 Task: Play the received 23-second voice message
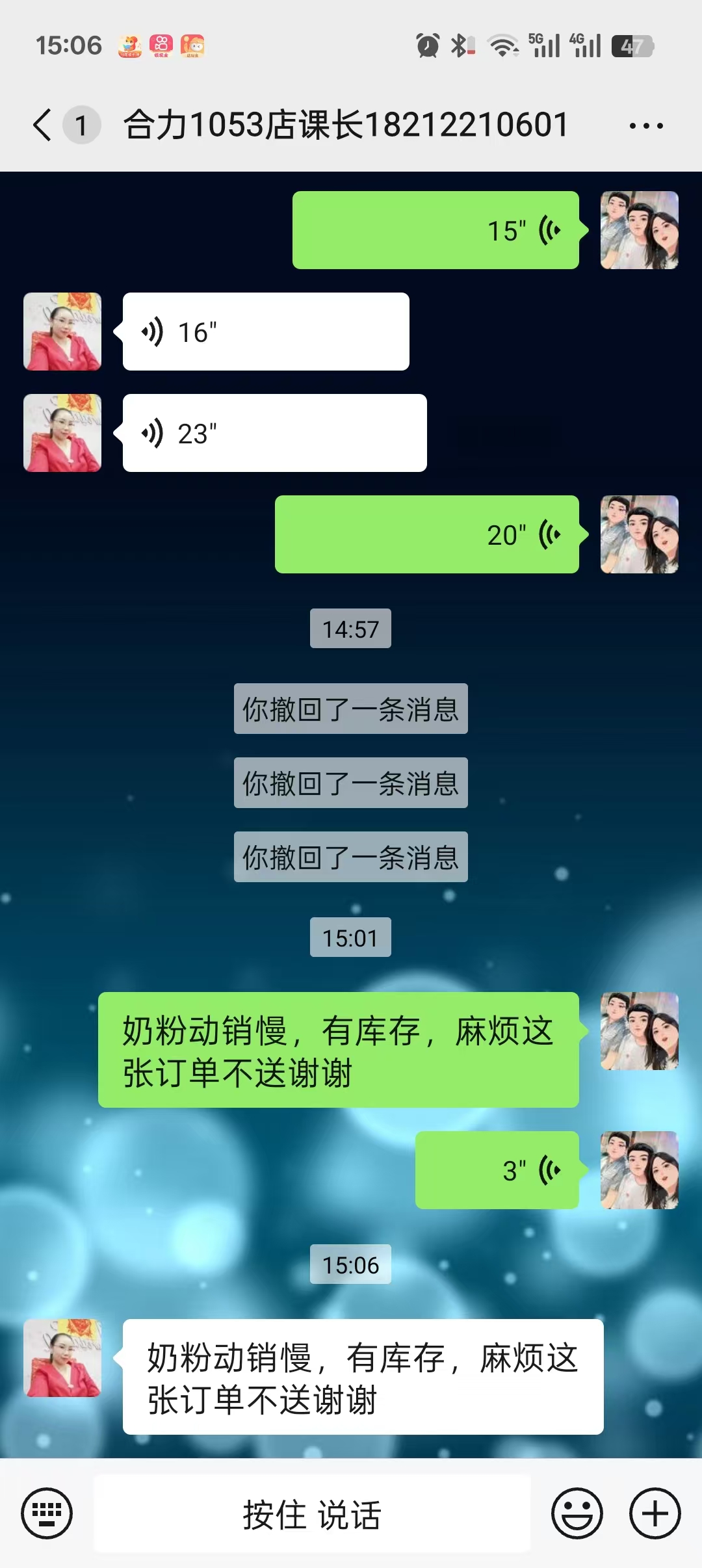click(274, 433)
